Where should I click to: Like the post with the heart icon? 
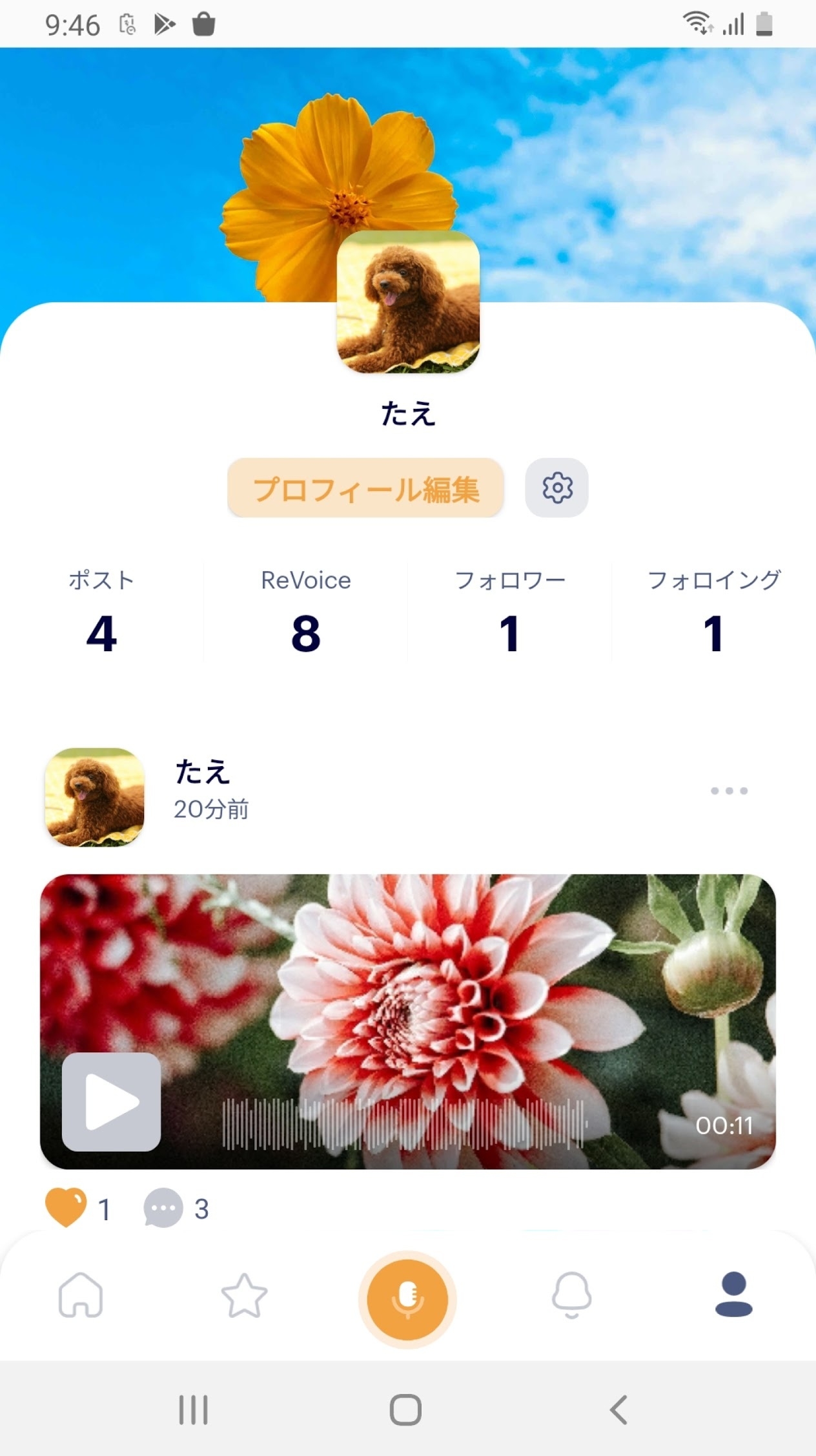tap(66, 1208)
